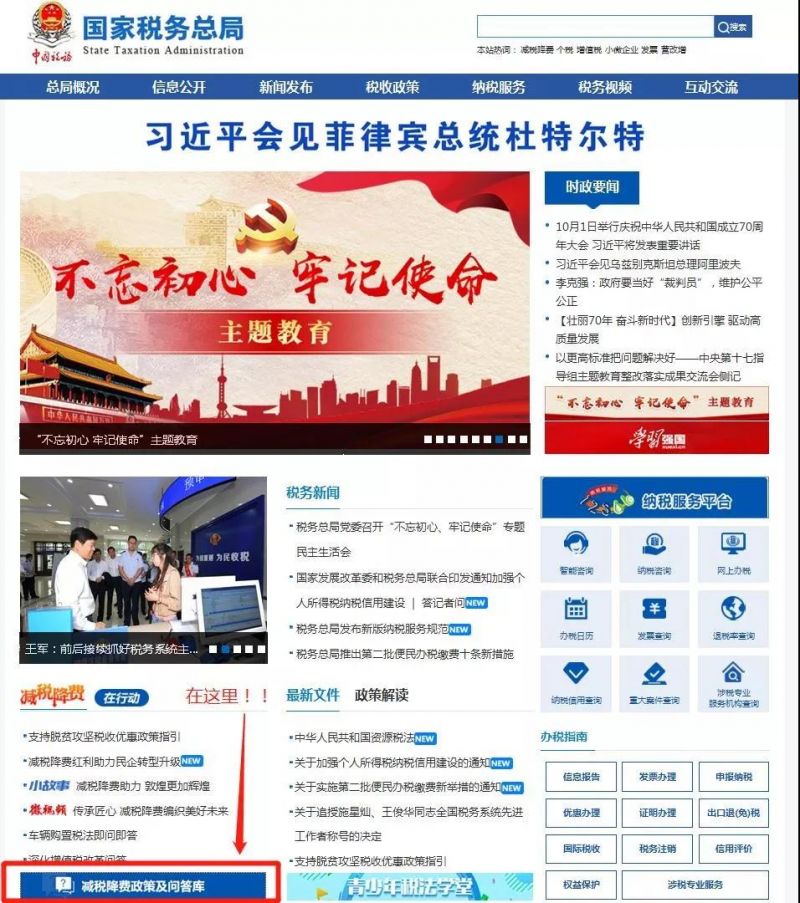This screenshot has height=903, width=800.
Task: Open 网上办税 service tile
Action: [733, 553]
